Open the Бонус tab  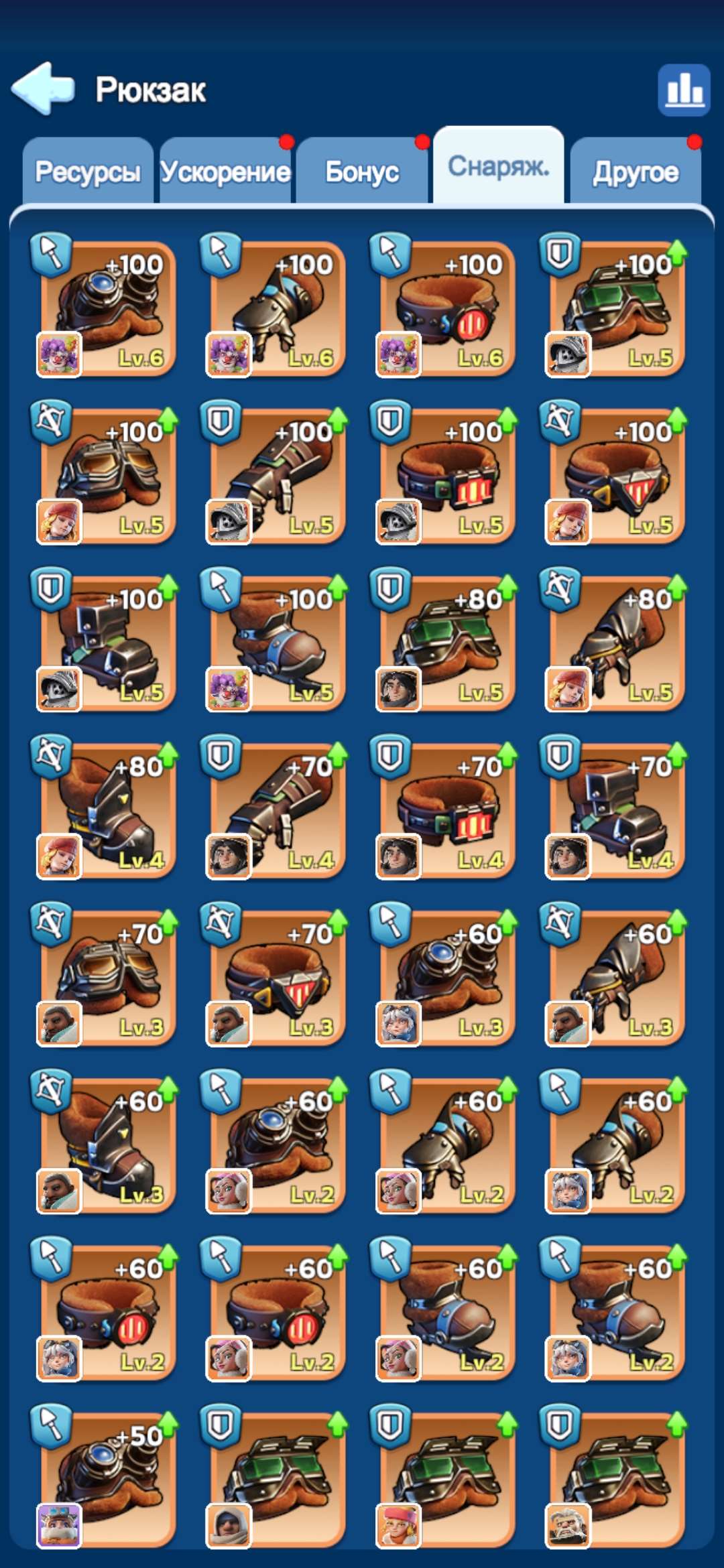[x=362, y=172]
